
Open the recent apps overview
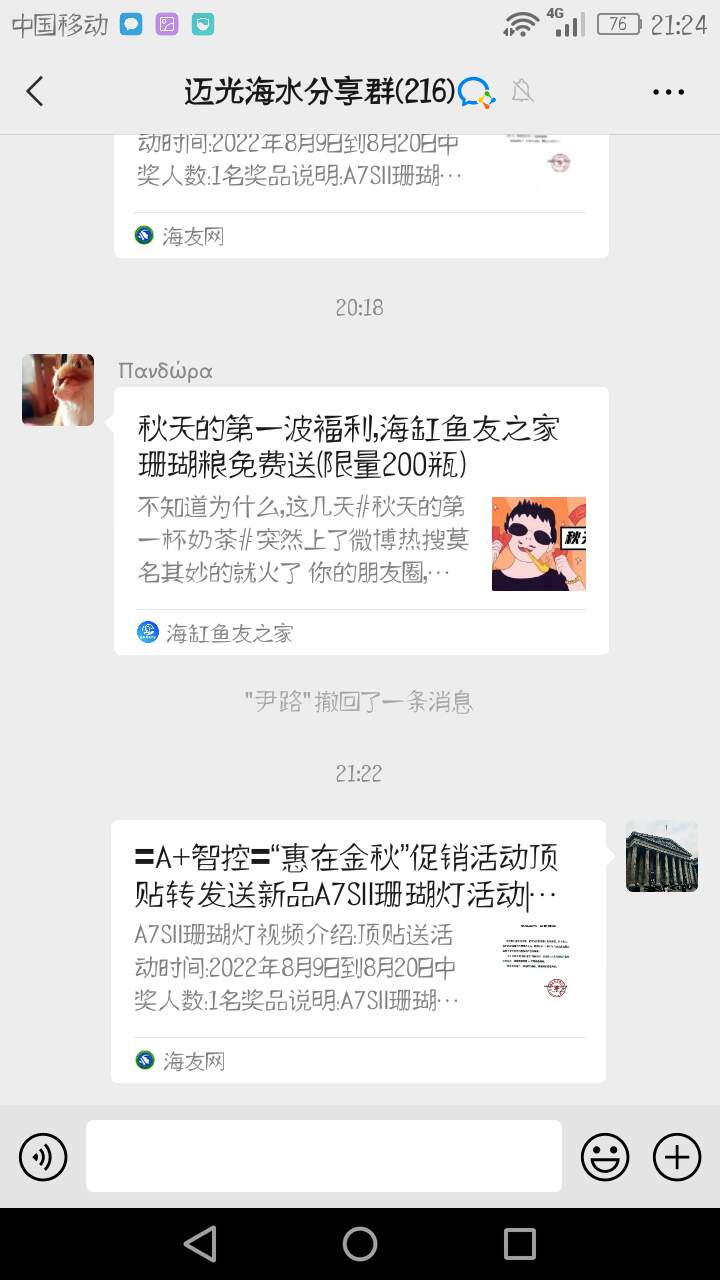click(520, 1244)
